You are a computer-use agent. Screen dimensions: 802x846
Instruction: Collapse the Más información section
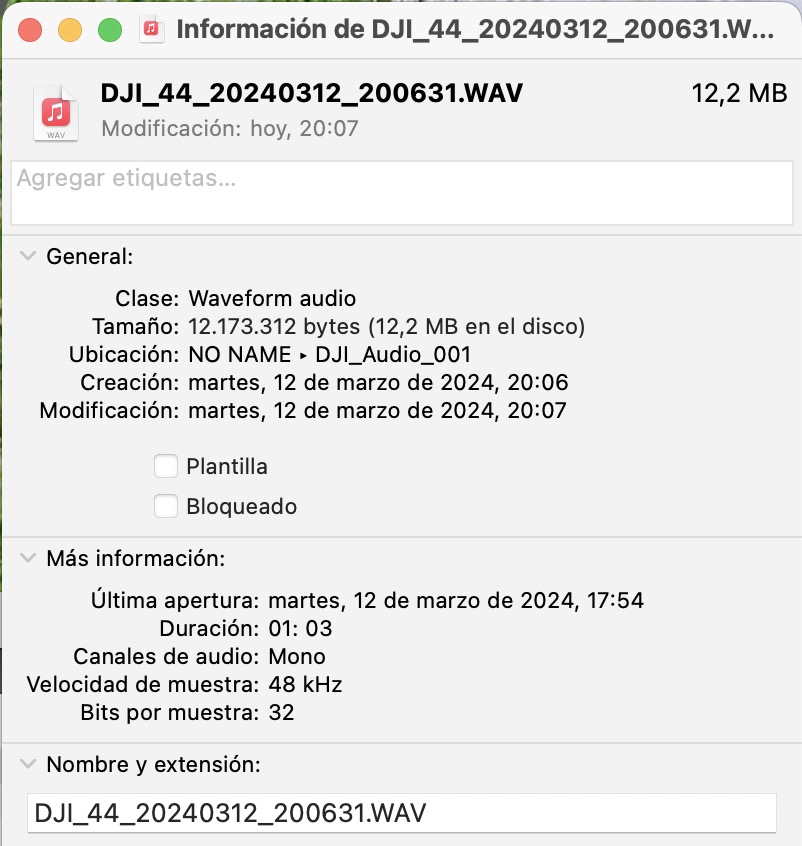(x=27, y=558)
